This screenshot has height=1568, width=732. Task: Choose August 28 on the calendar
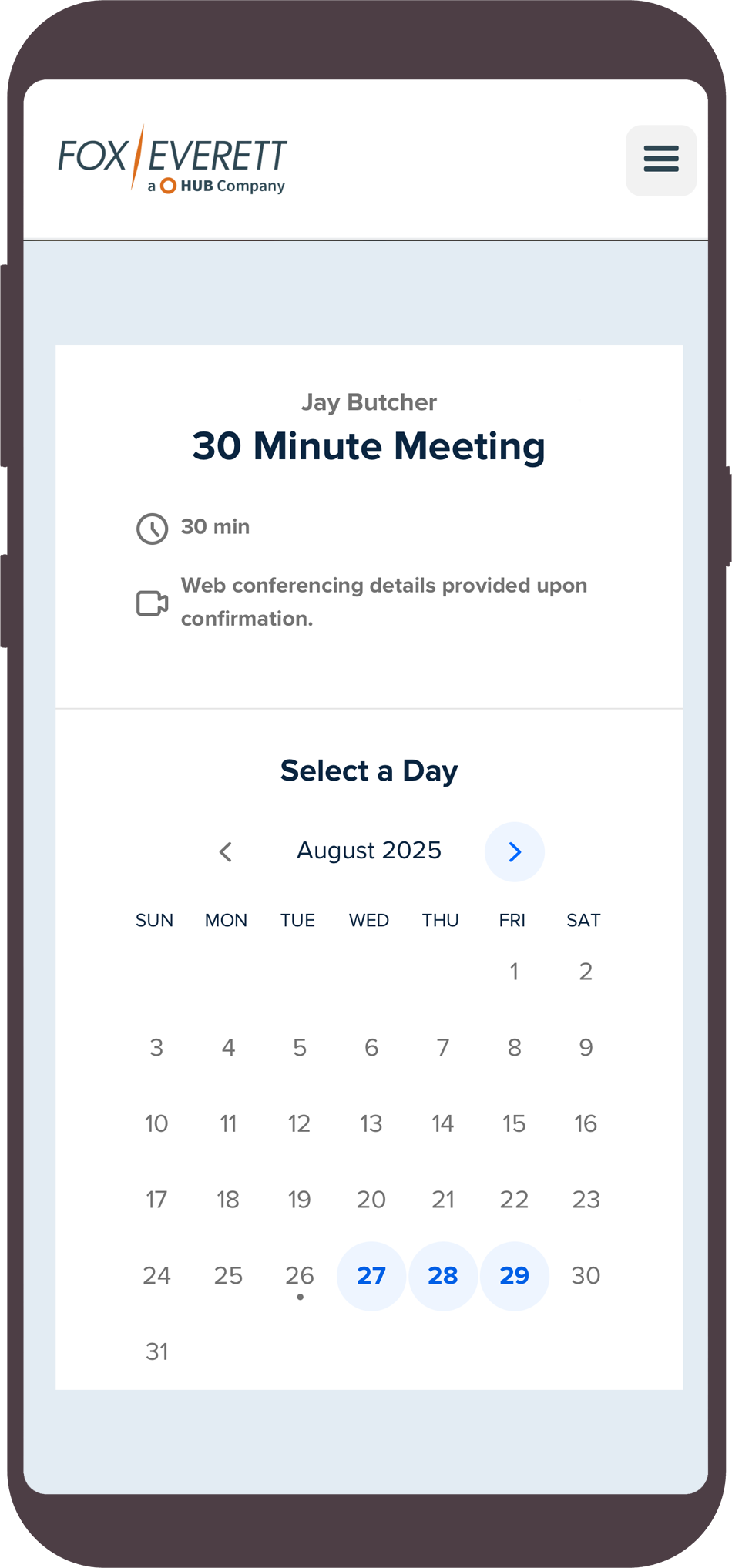tap(442, 1275)
